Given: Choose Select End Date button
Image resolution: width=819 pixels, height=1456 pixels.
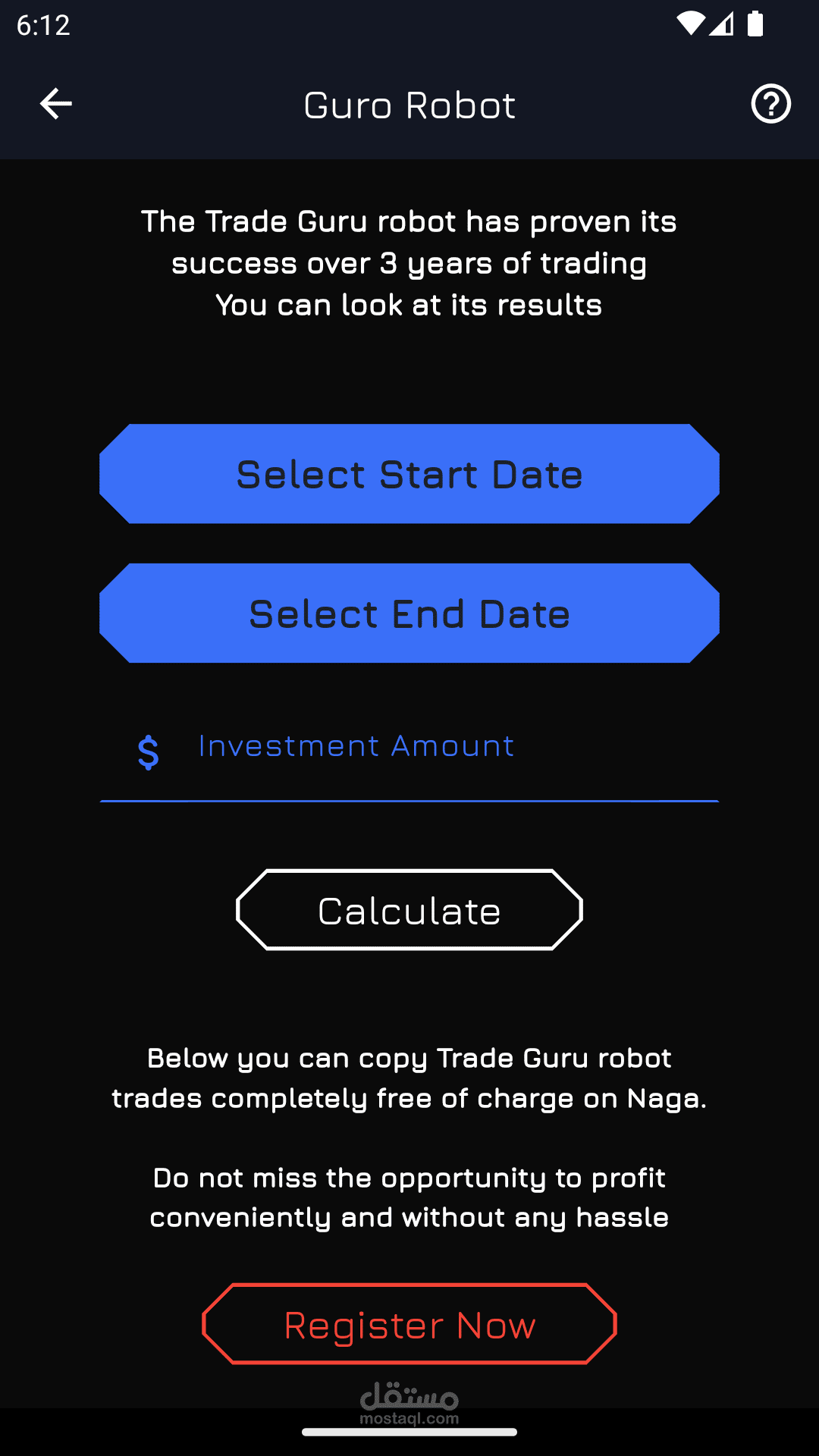Looking at the screenshot, I should coord(409,613).
